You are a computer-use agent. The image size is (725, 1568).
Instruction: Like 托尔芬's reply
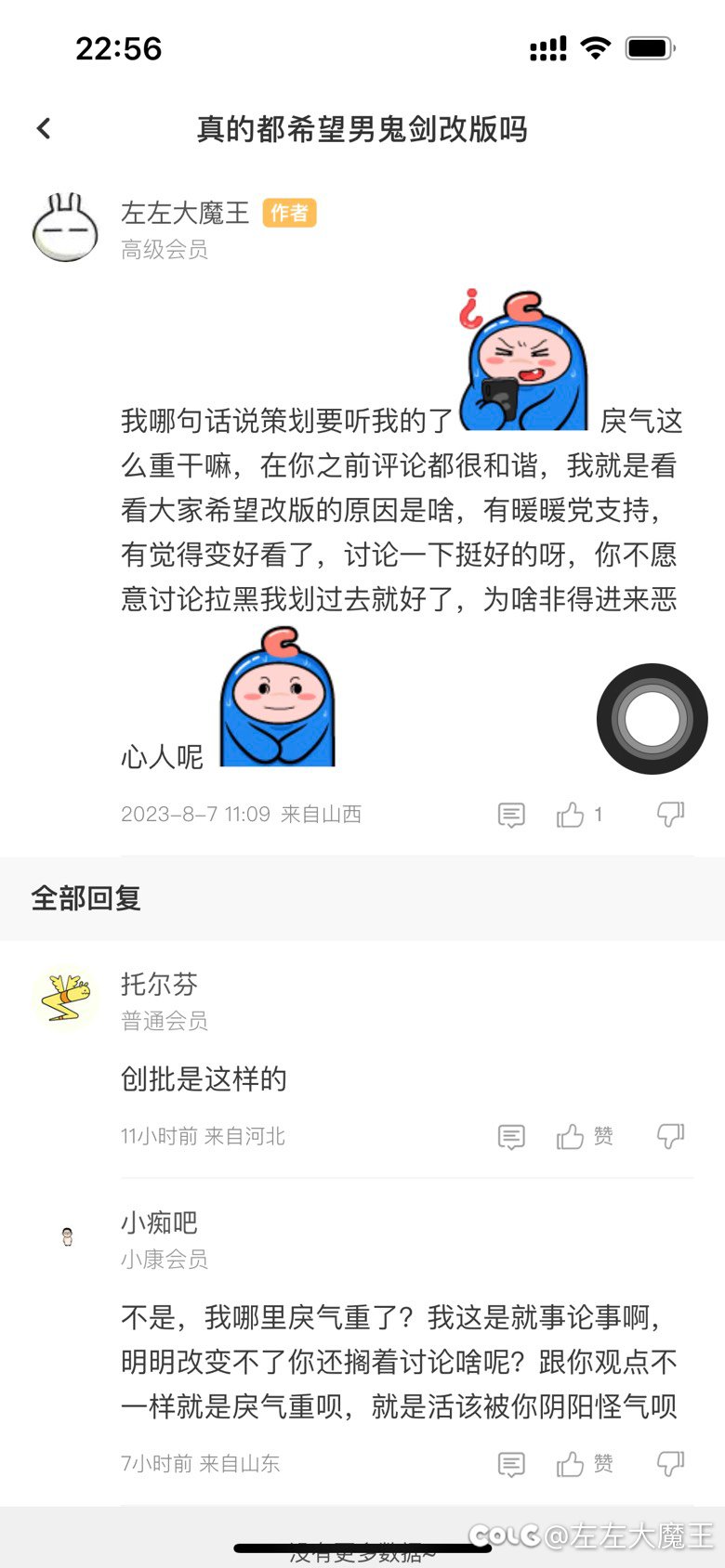[586, 1136]
